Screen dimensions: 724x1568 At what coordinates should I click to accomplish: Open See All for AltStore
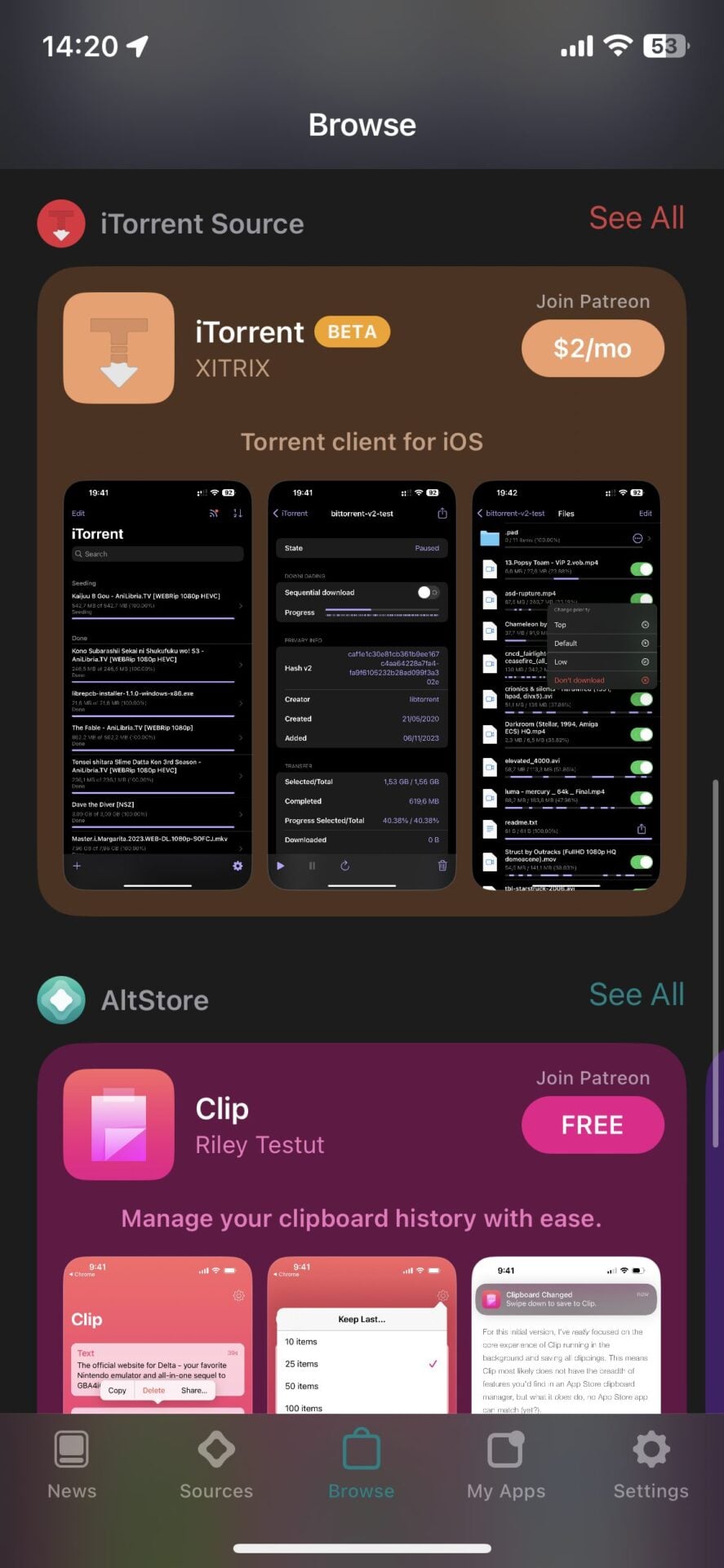pyautogui.click(x=636, y=995)
